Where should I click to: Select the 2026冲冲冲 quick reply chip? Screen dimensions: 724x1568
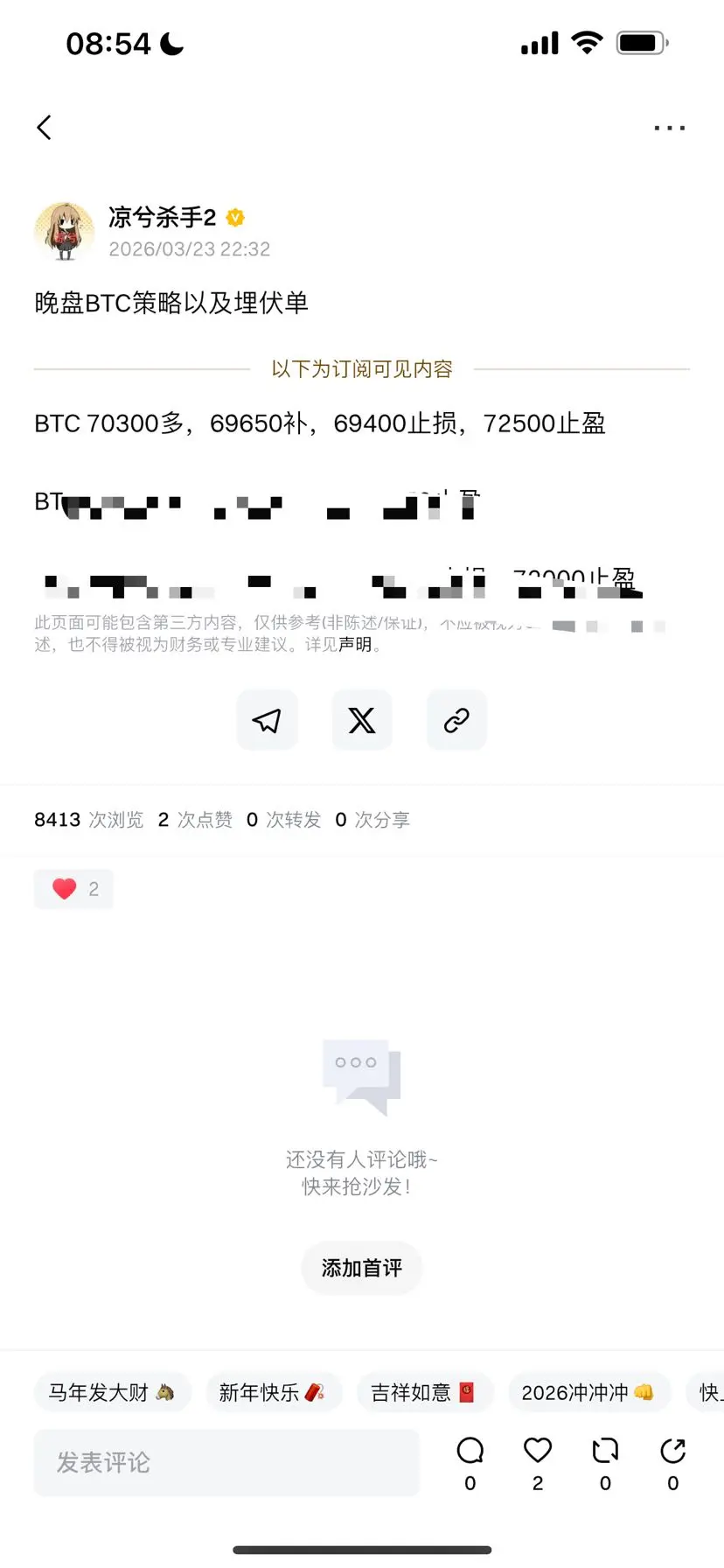tap(589, 1392)
